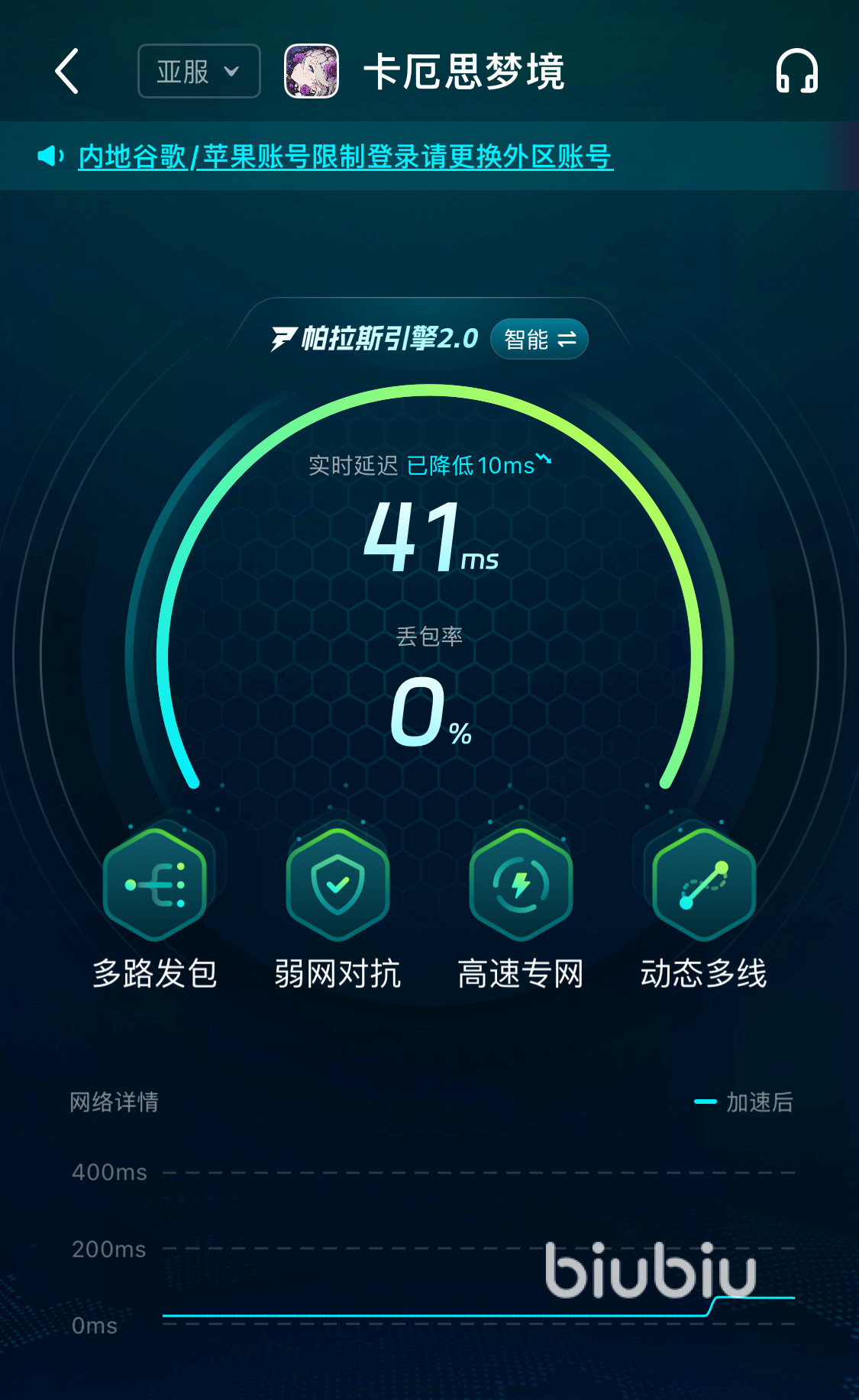Image resolution: width=859 pixels, height=1400 pixels.
Task: Switch the 智能 acceleration mode
Action: [x=539, y=339]
